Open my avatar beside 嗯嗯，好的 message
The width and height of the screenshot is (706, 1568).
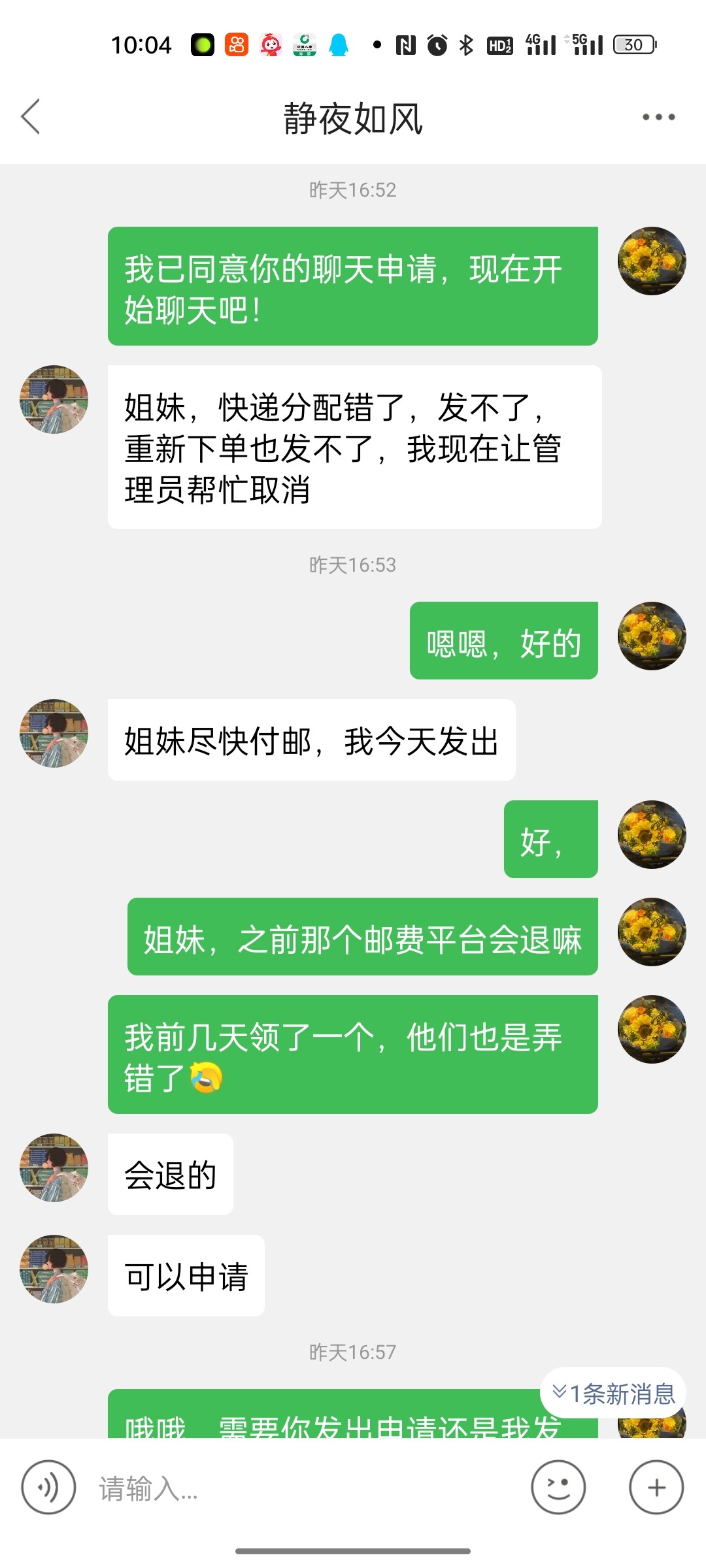pos(651,636)
